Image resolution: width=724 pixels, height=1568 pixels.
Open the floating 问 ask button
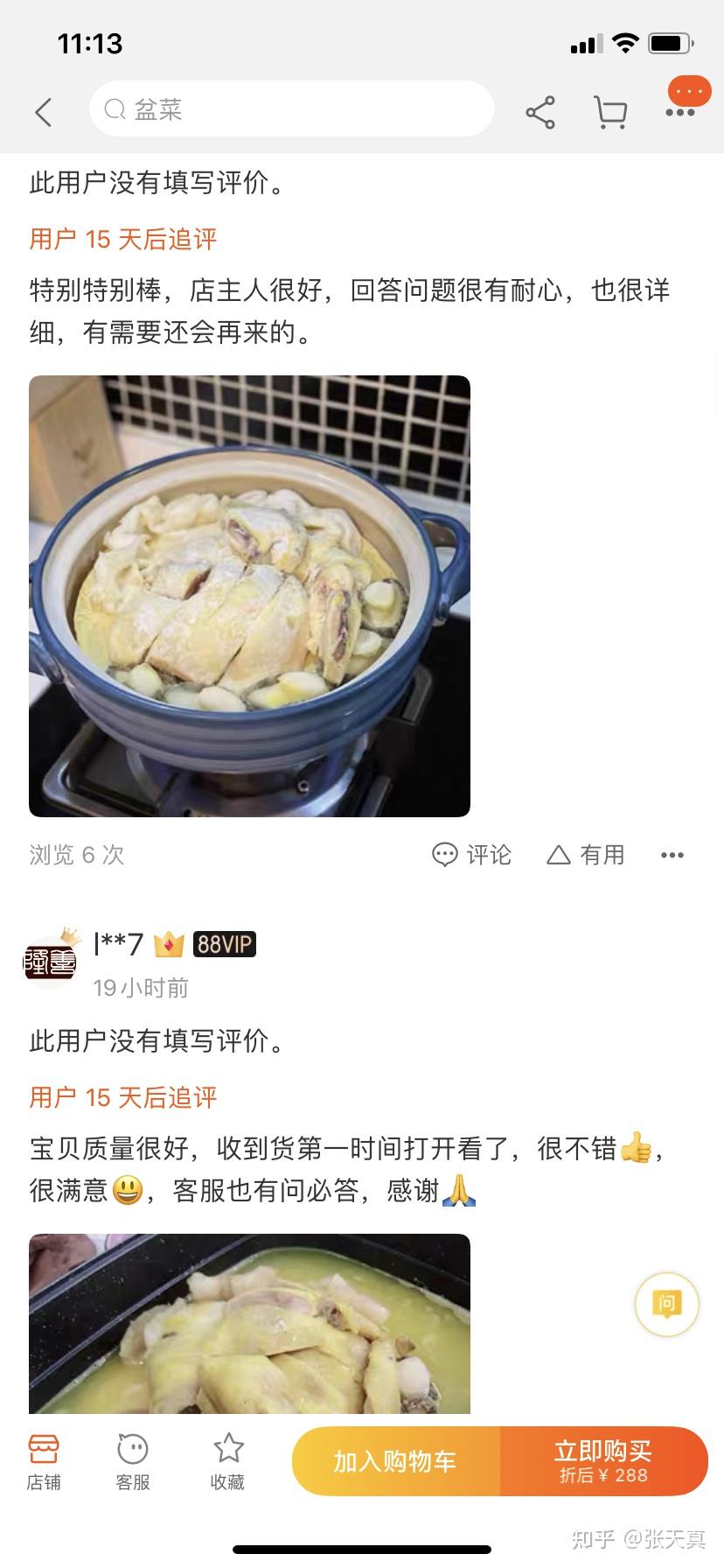point(666,1304)
